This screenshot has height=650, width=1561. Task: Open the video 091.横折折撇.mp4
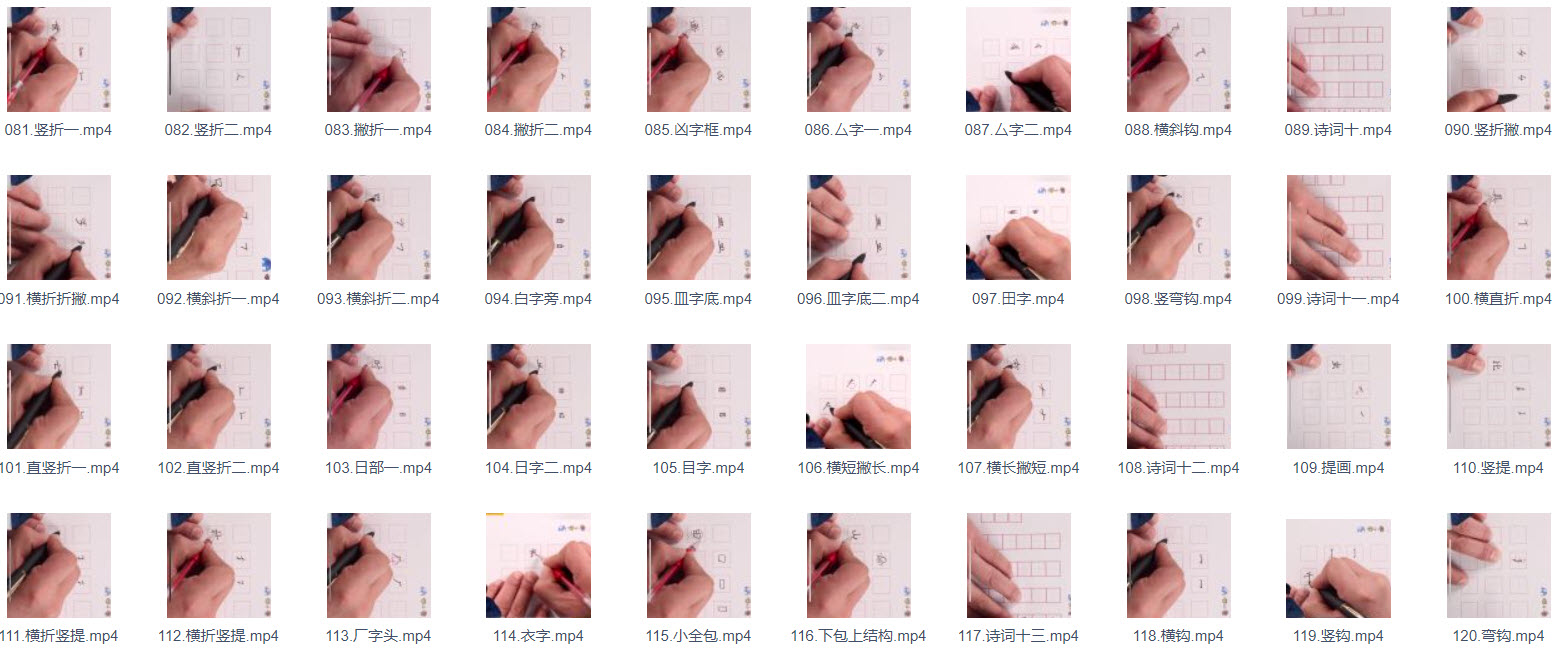(58, 228)
